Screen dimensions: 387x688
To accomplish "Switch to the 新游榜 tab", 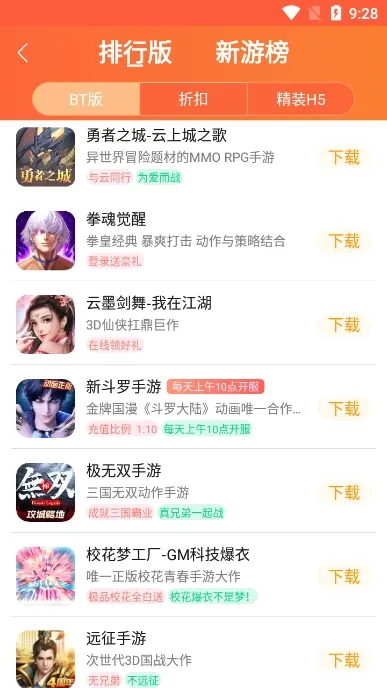I will 252,53.
